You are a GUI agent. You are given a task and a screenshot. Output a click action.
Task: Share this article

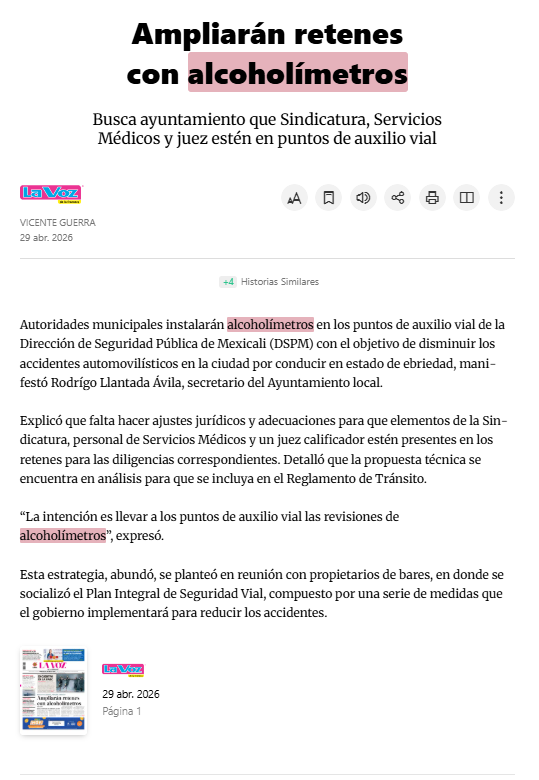pyautogui.click(x=398, y=198)
